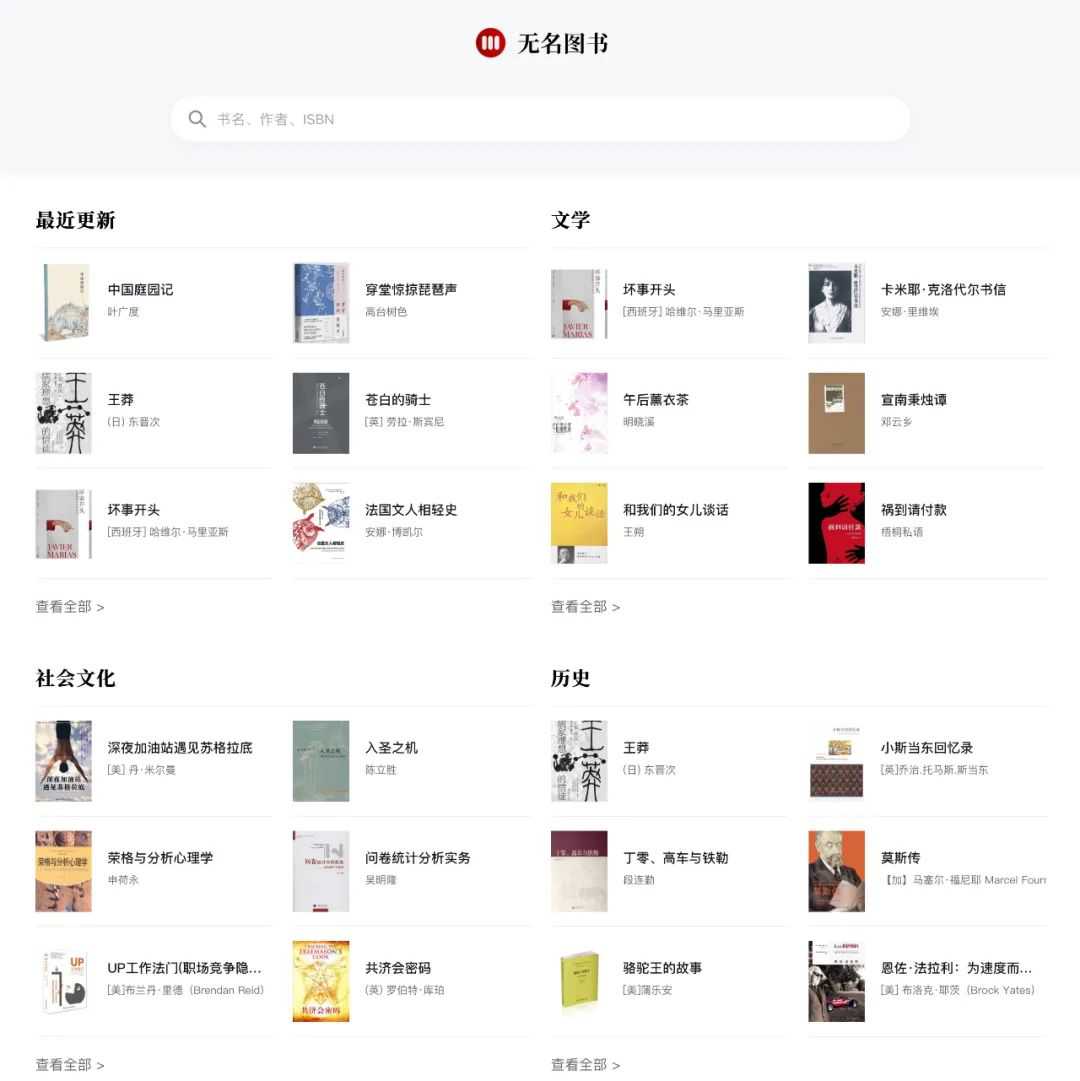
Task: View all under 最近更新
Action: 70,607
